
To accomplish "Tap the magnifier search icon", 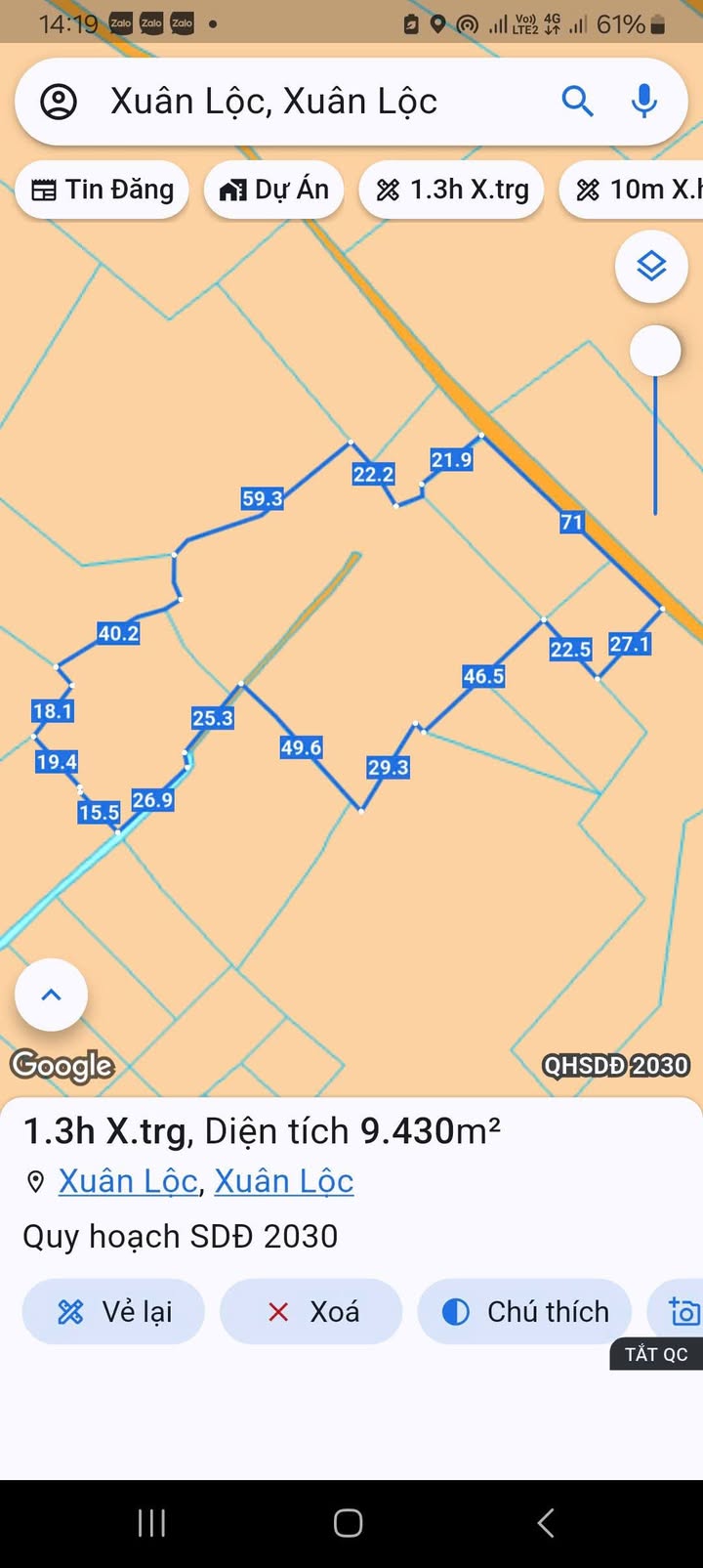I will 577,102.
